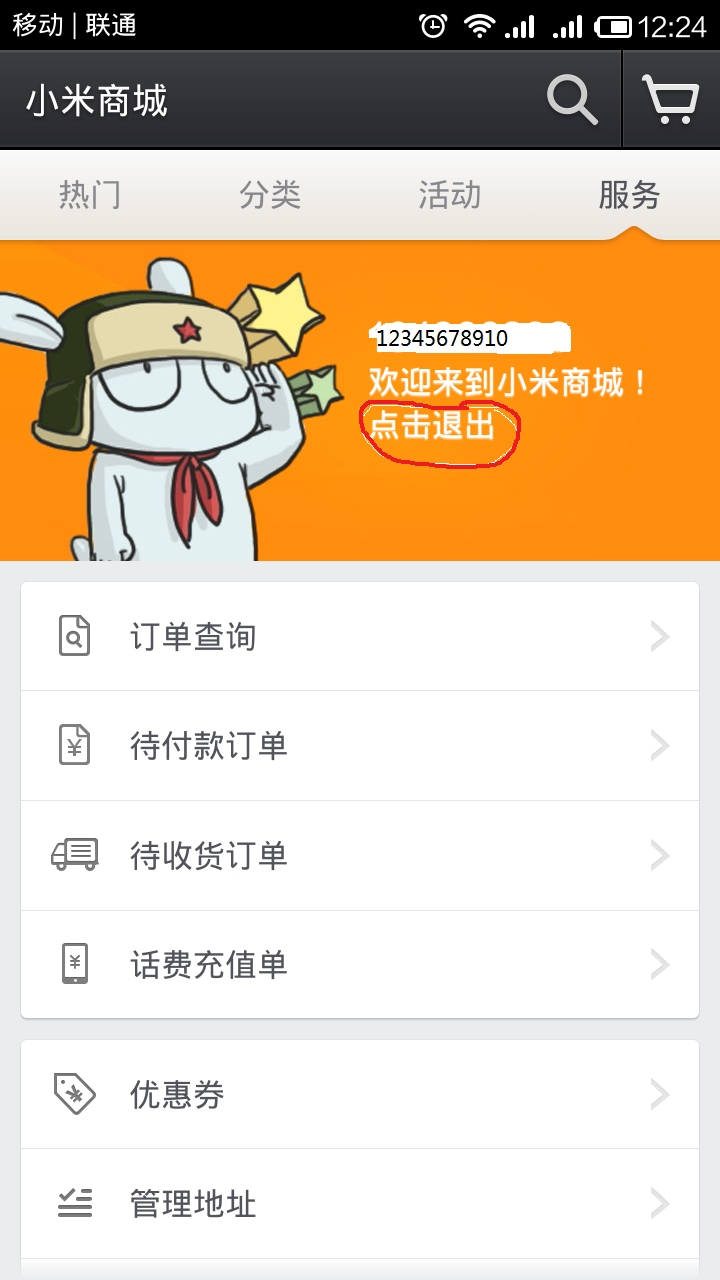Open the 活动 section
This screenshot has height=1280, width=720.
point(450,196)
